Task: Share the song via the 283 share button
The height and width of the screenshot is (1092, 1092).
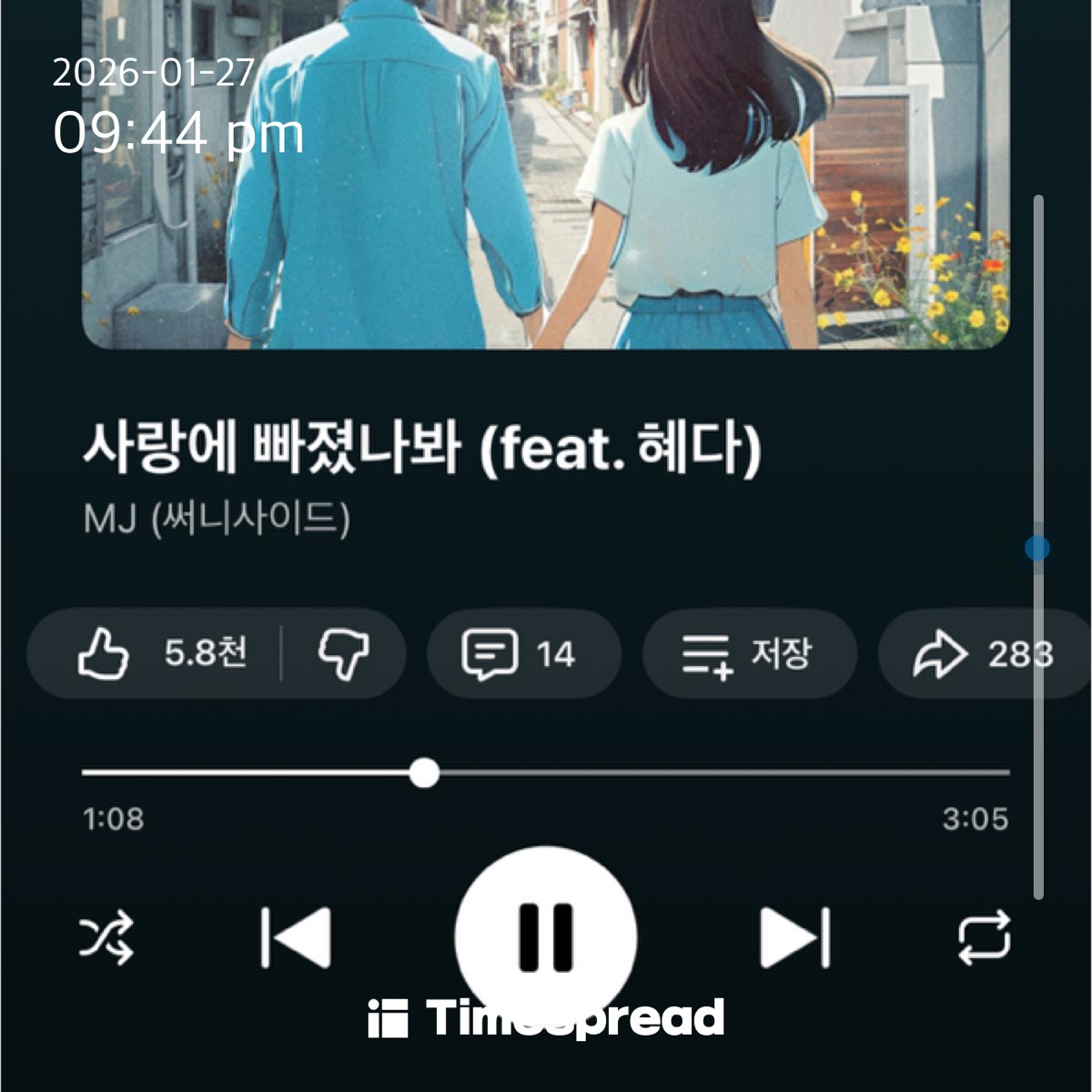Action: point(981,653)
